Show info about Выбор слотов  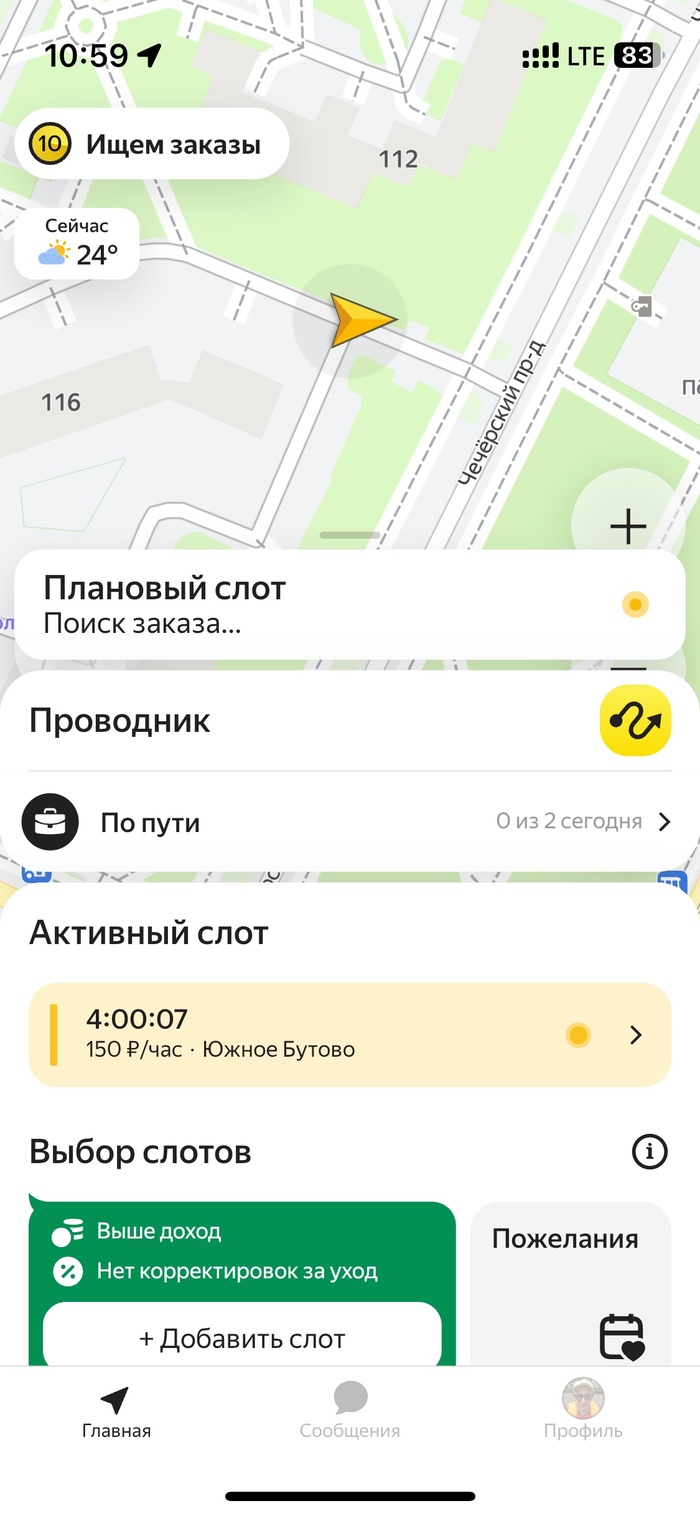pyautogui.click(x=650, y=1152)
